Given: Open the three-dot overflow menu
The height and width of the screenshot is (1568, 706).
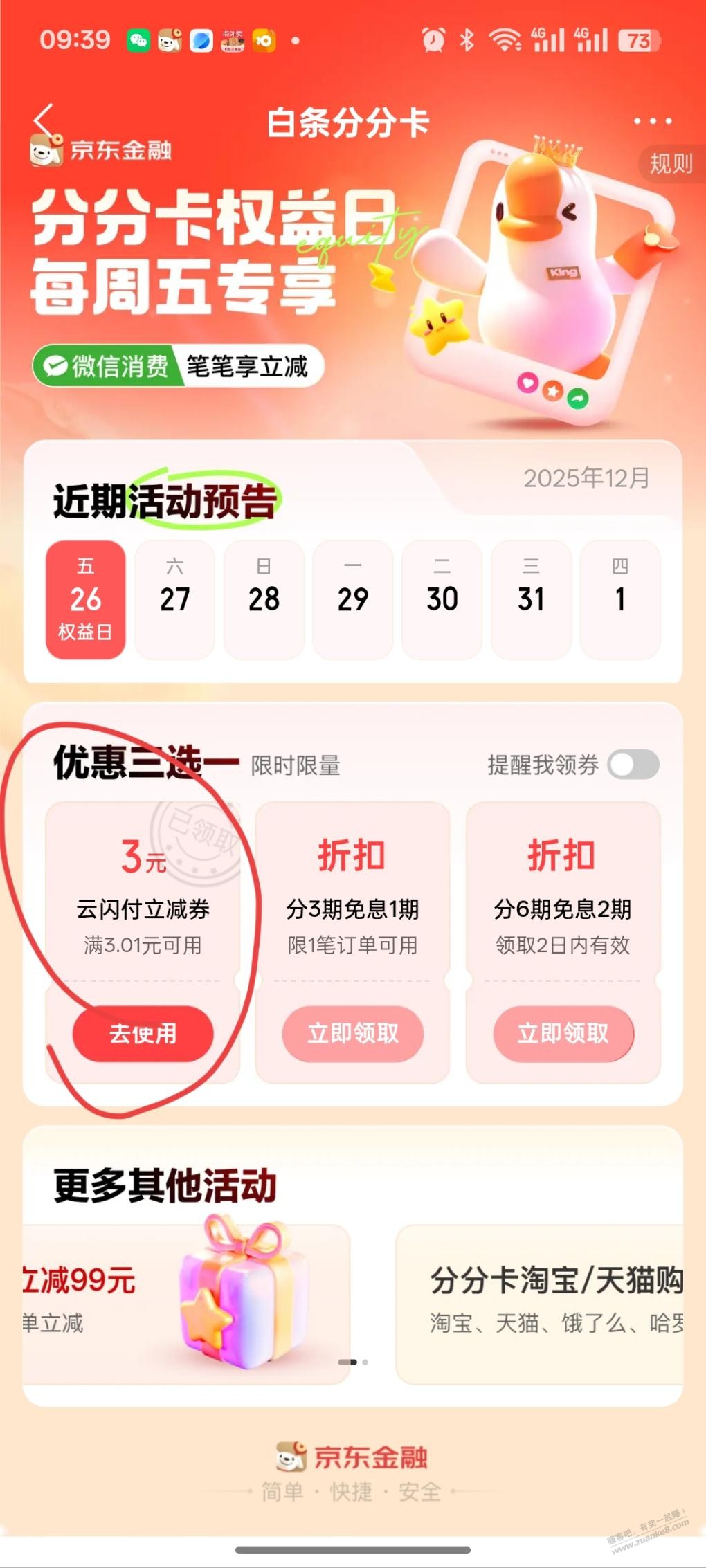Looking at the screenshot, I should point(652,121).
